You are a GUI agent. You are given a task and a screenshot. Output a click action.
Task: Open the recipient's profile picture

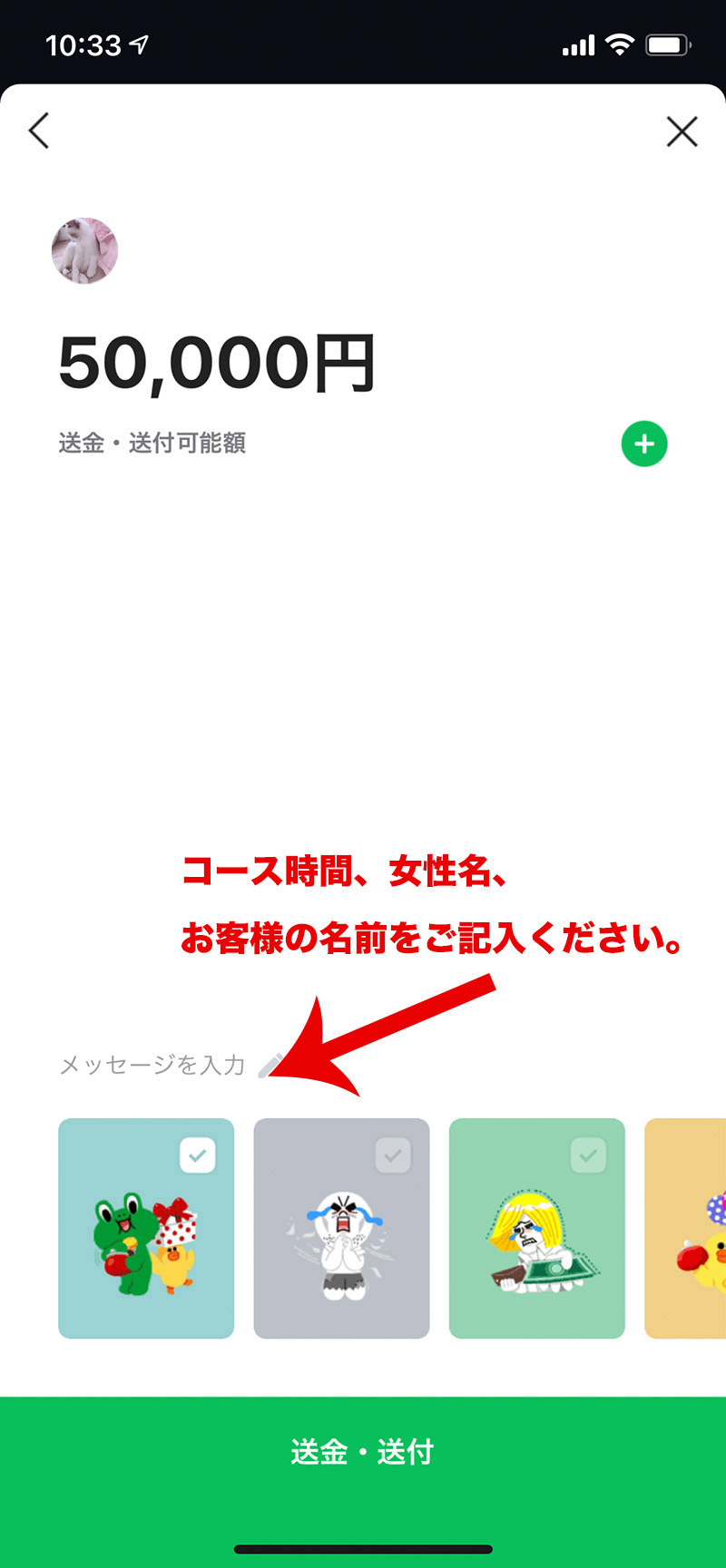point(85,251)
